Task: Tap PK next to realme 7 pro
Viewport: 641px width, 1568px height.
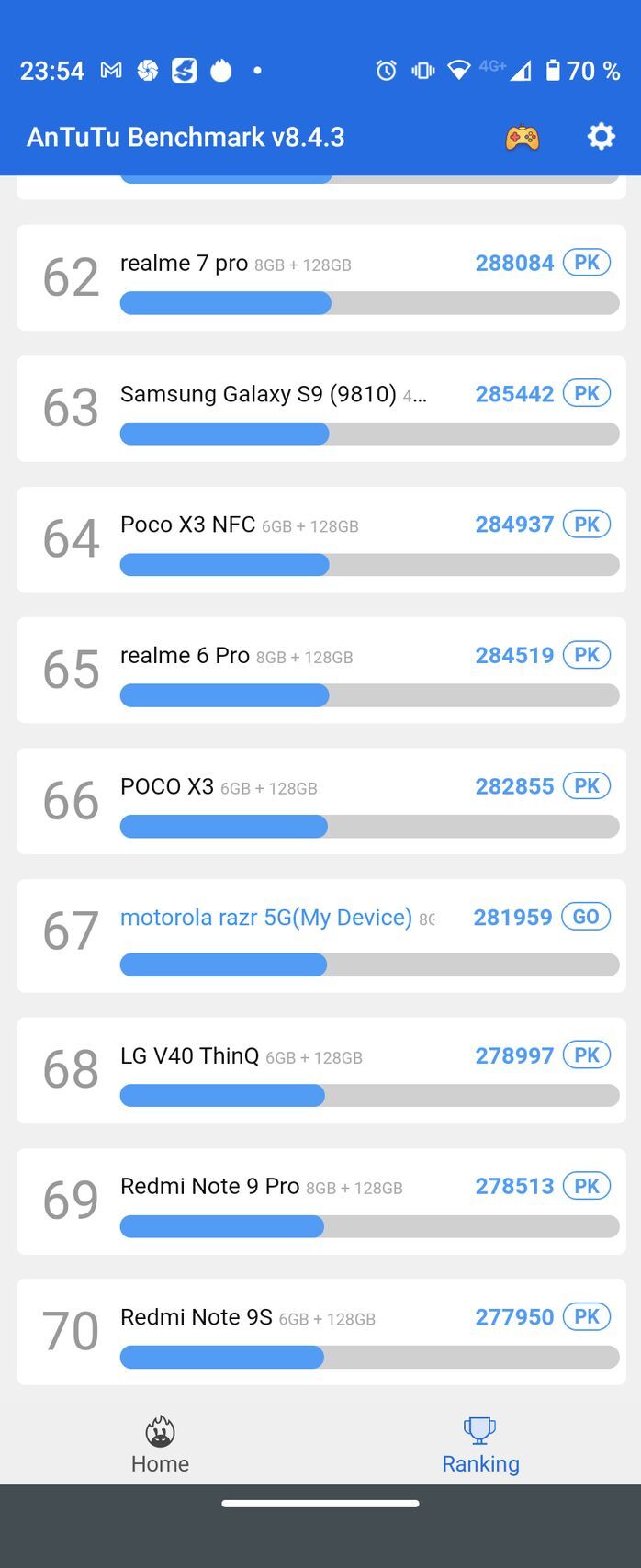Action: point(586,263)
